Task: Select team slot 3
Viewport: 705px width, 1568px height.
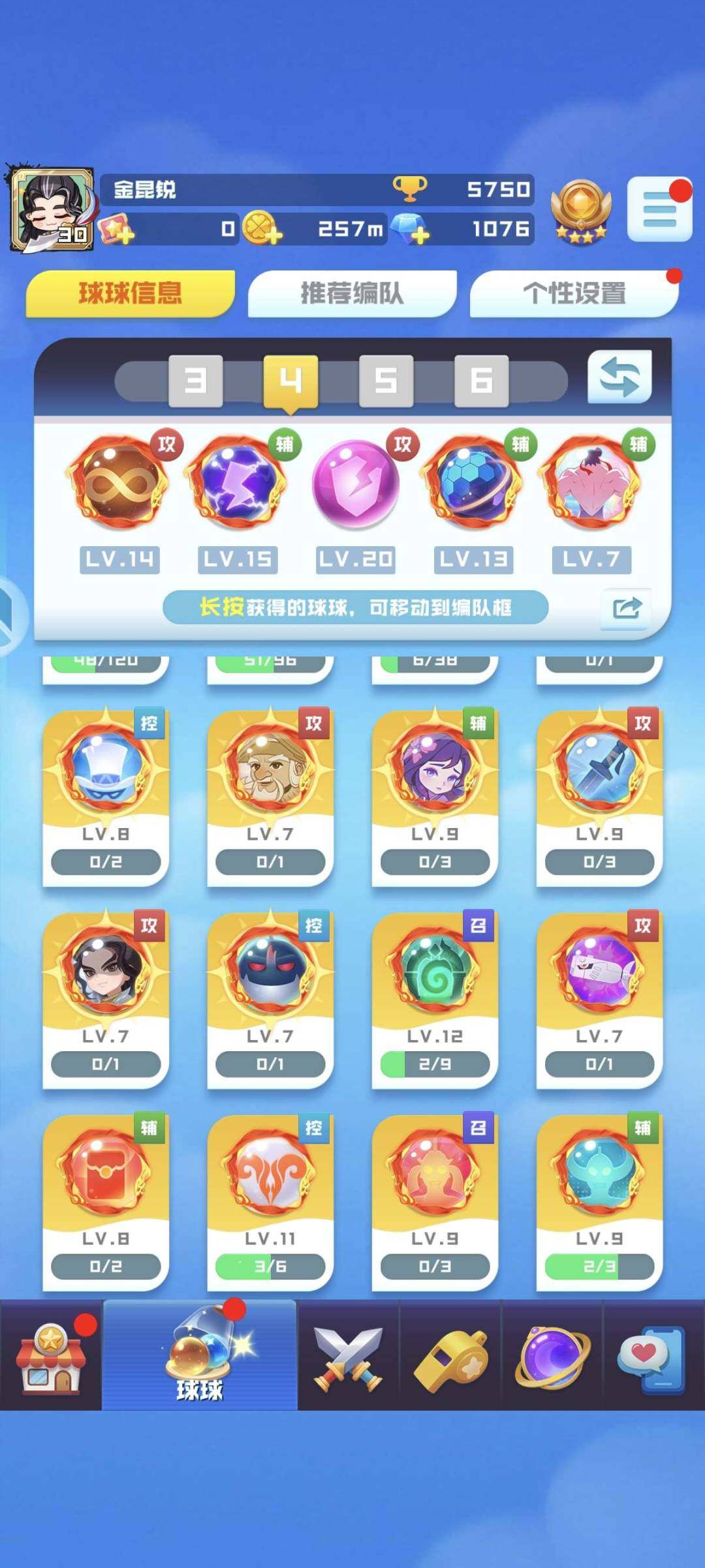Action: point(195,380)
